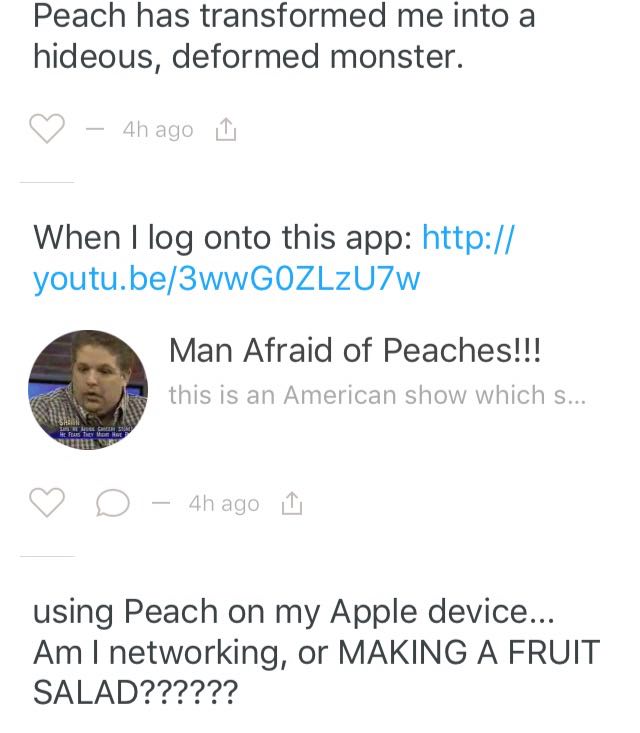Open the youtu.be/3wwG0ZLzU7w link
This screenshot has height=733, width=640.
point(226,278)
